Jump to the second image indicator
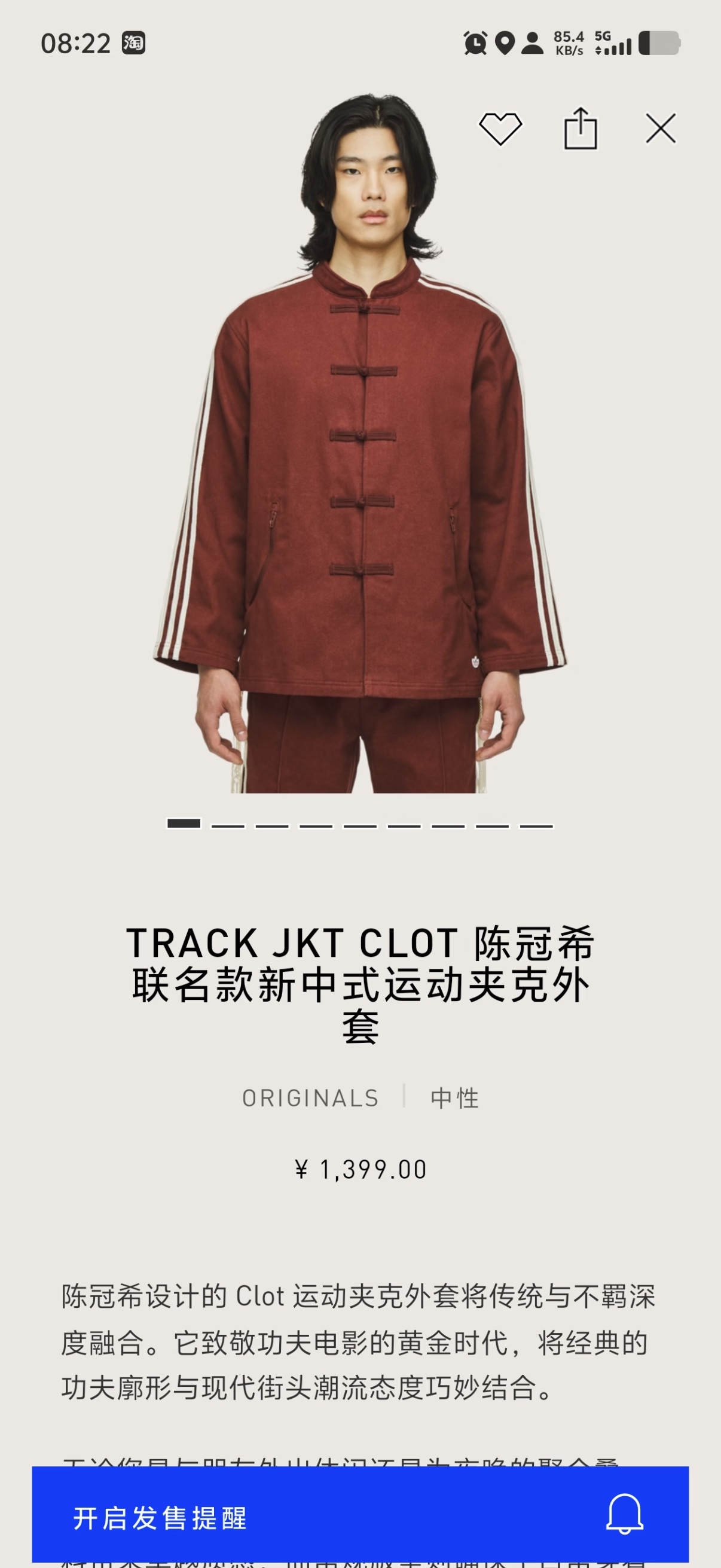 228,825
